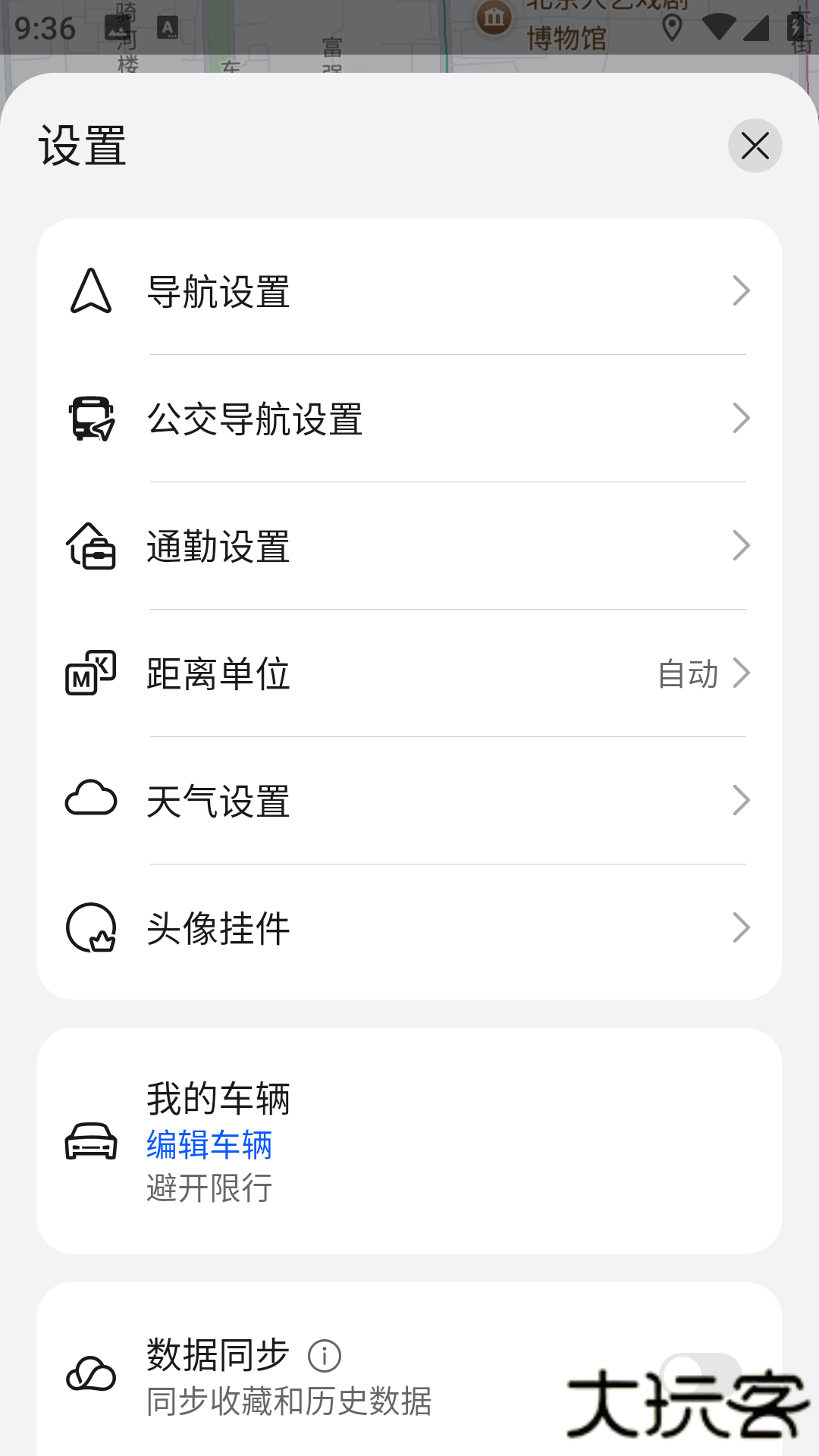Select the commute house icon for 通勤设置
Screen dimensions: 819x1456
[x=91, y=545]
